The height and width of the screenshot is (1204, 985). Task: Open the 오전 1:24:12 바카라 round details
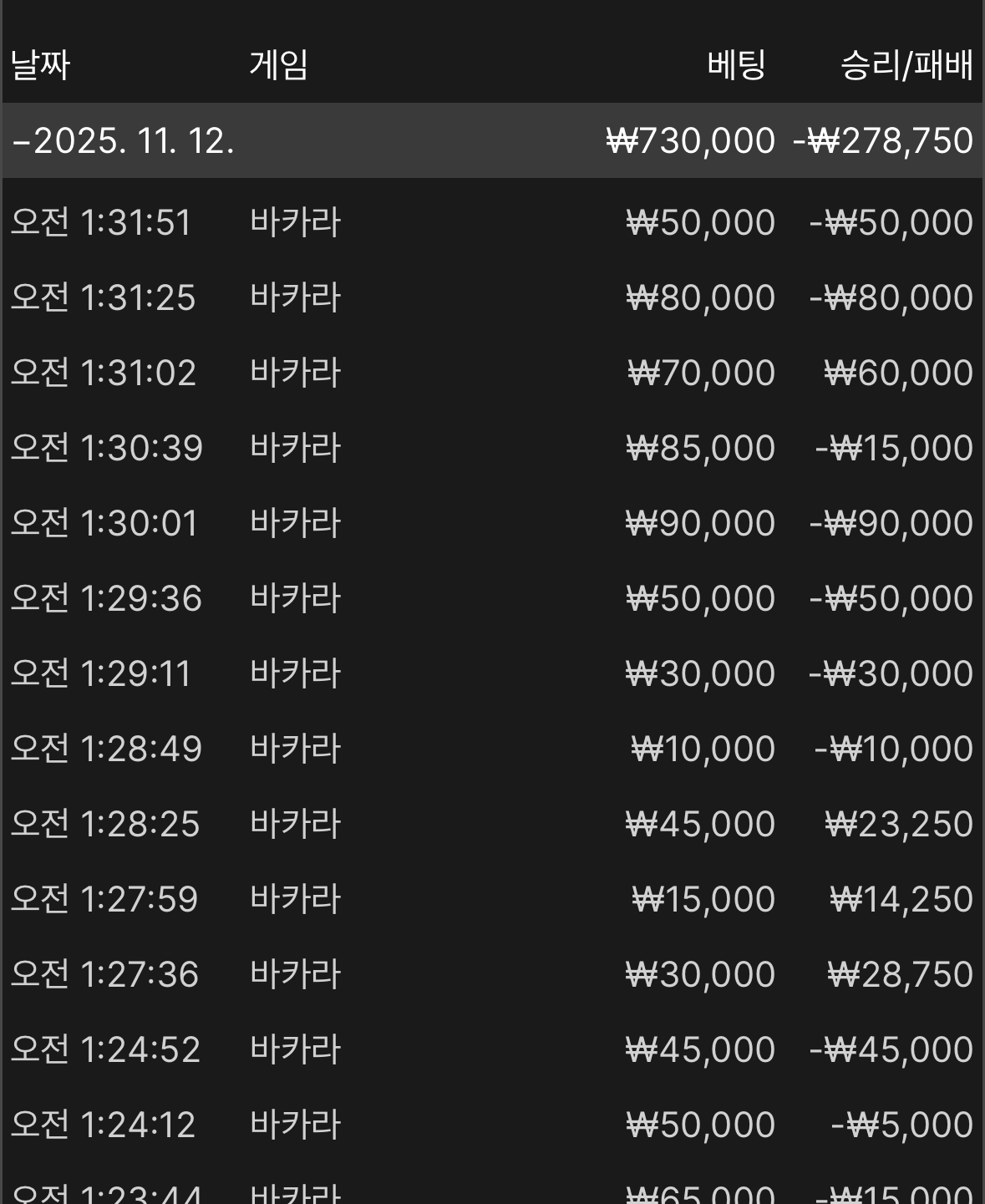click(491, 1125)
